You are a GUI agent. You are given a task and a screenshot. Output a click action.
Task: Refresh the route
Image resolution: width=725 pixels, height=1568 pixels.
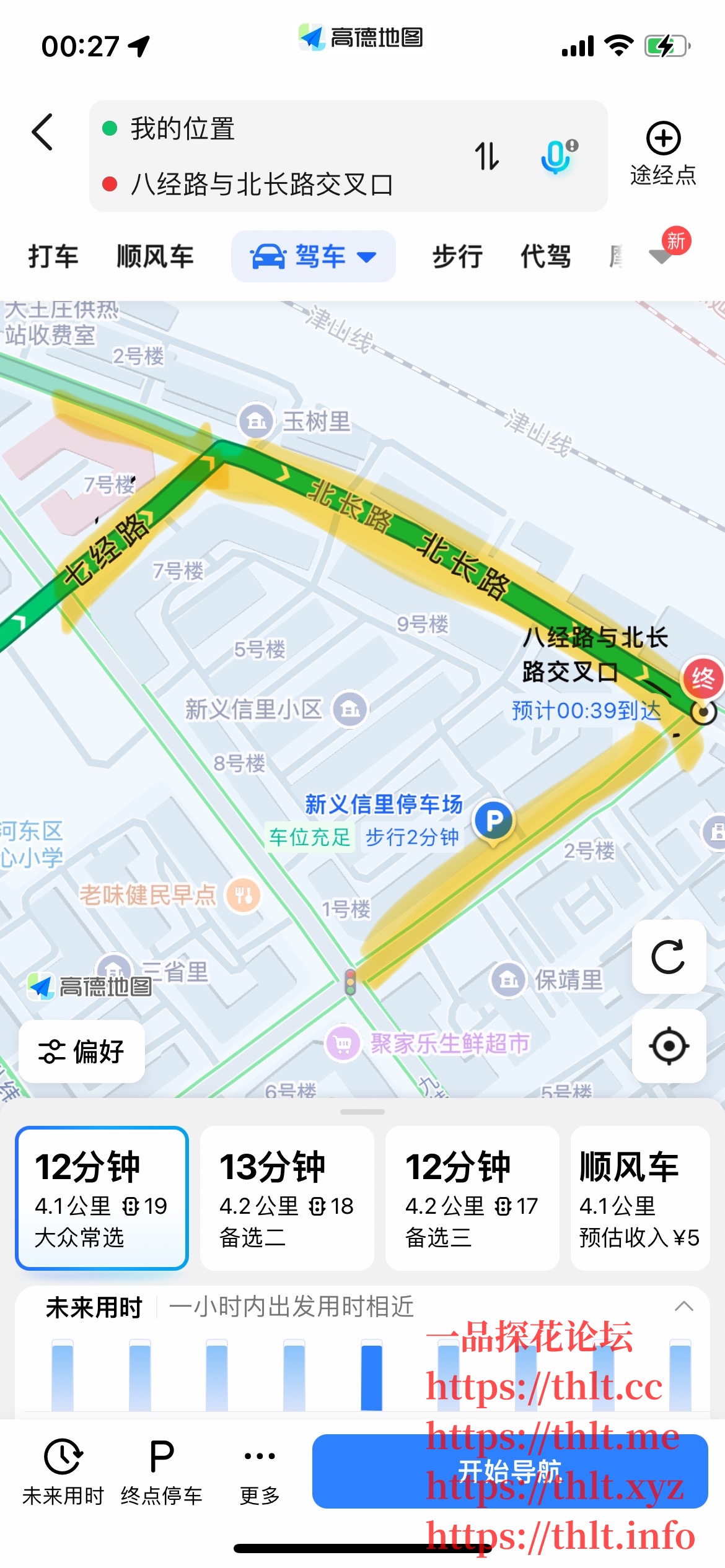(x=669, y=957)
